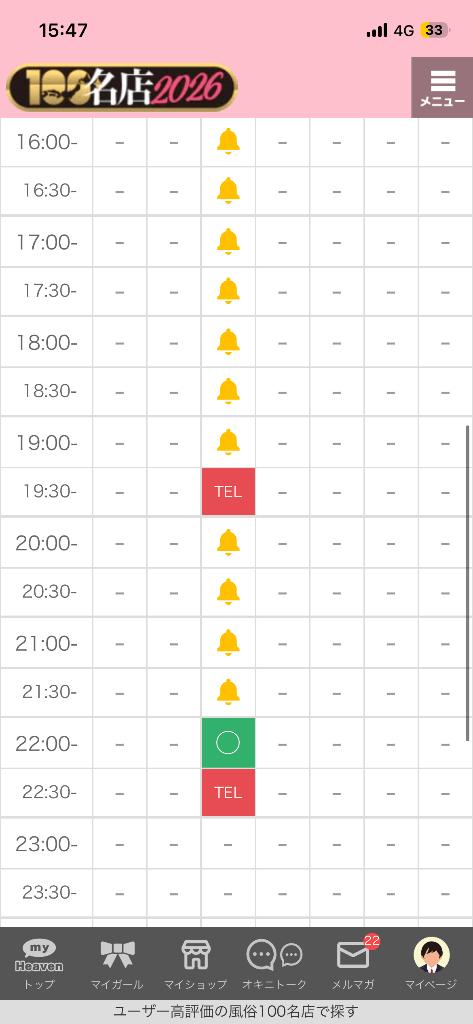Set a bell alert for the 16:00 slot
Screen dimensions: 473x1024
(228, 141)
